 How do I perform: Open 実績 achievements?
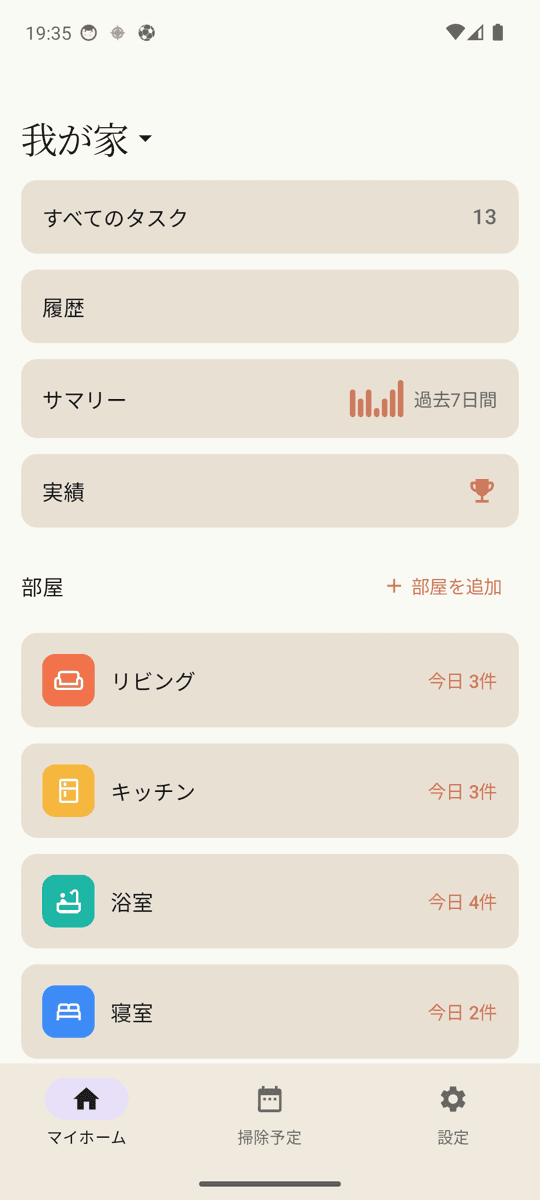[x=270, y=491]
